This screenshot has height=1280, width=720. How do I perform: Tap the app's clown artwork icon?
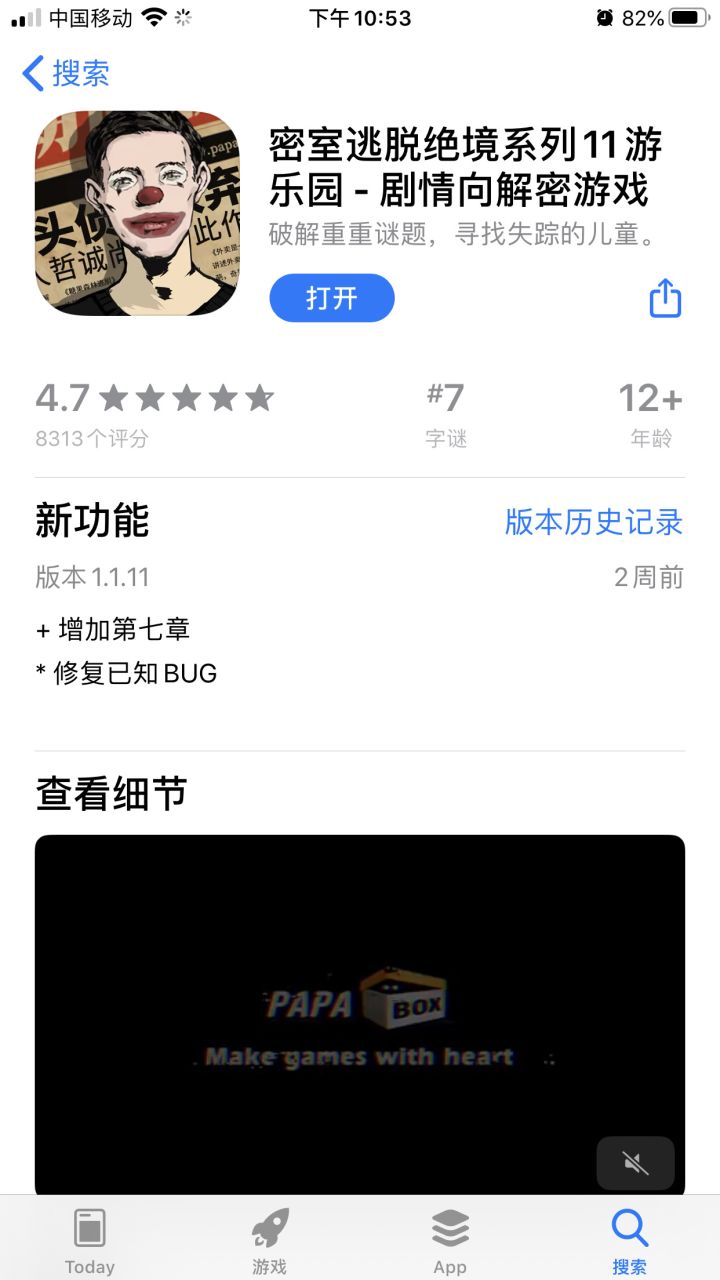point(136,215)
